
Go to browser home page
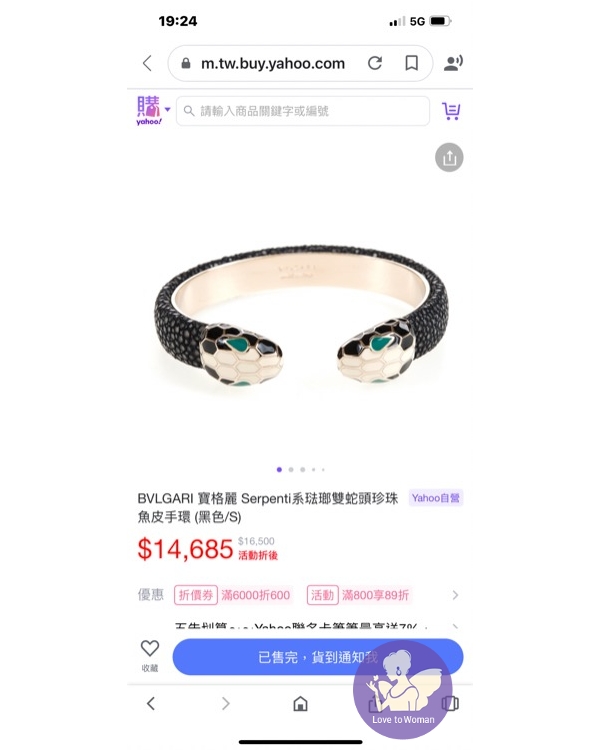(x=300, y=704)
